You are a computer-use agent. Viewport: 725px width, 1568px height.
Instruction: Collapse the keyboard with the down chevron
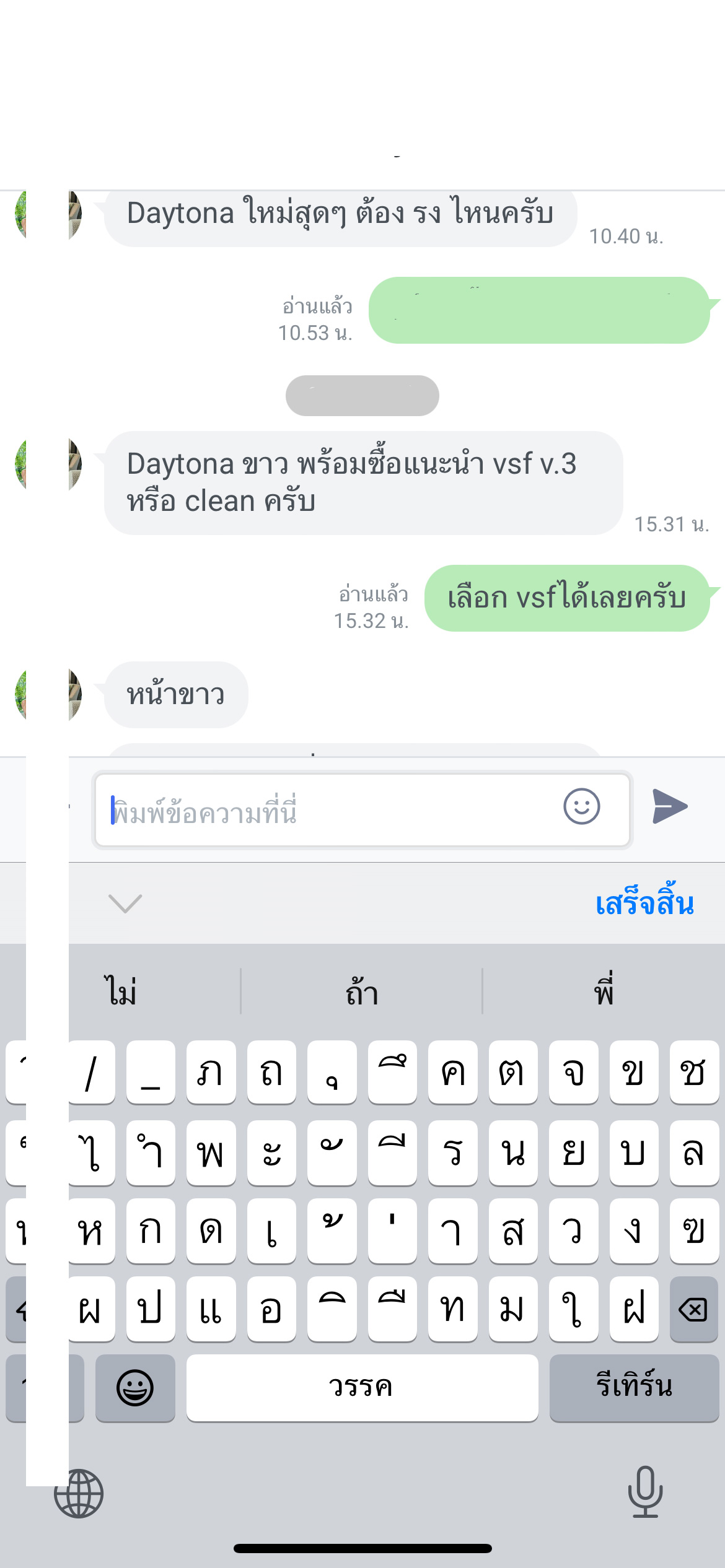(x=125, y=903)
